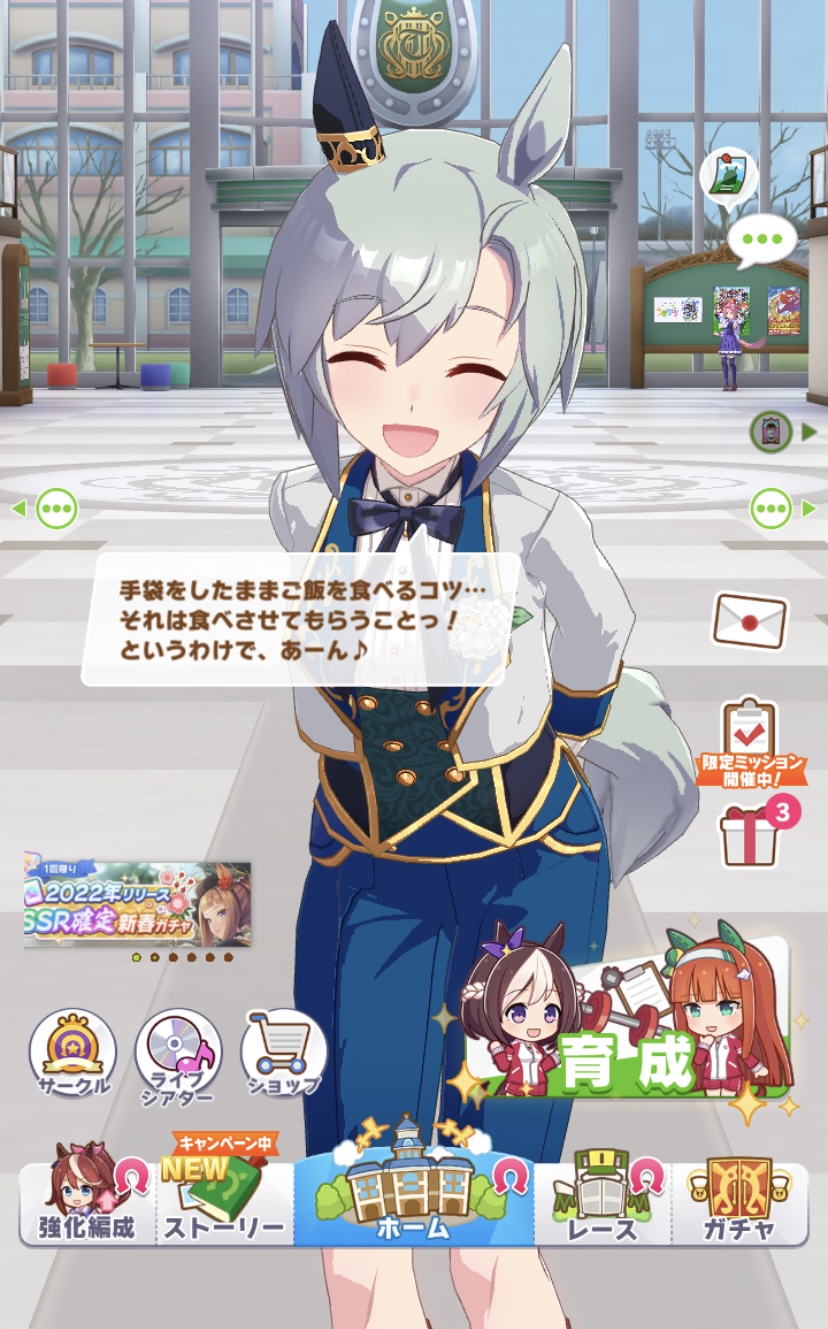Open the SSR確定 新春ガチャ banner
The height and width of the screenshot is (1329, 828).
click(137, 904)
